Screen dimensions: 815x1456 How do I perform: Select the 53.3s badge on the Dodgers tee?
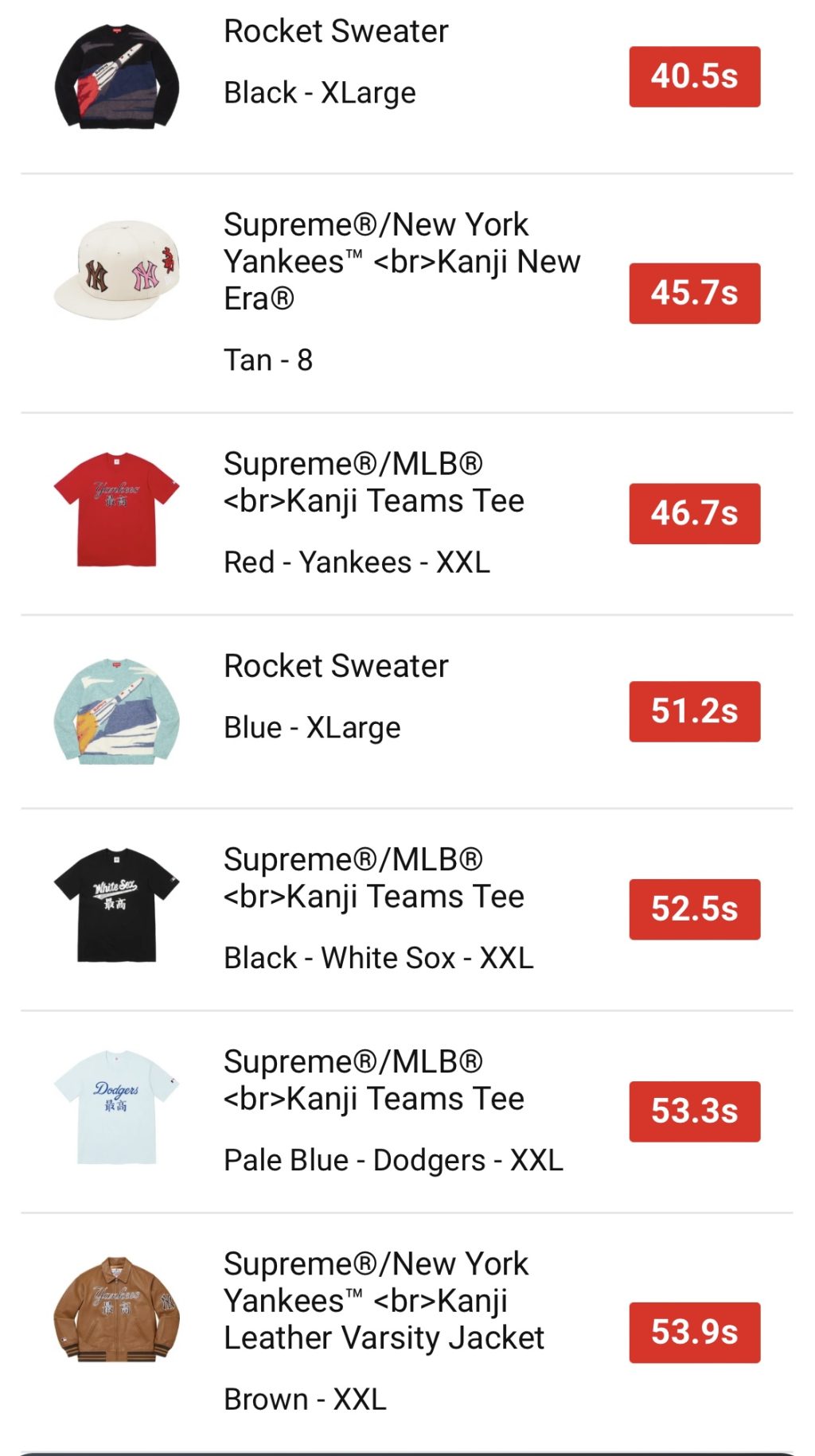694,1112
